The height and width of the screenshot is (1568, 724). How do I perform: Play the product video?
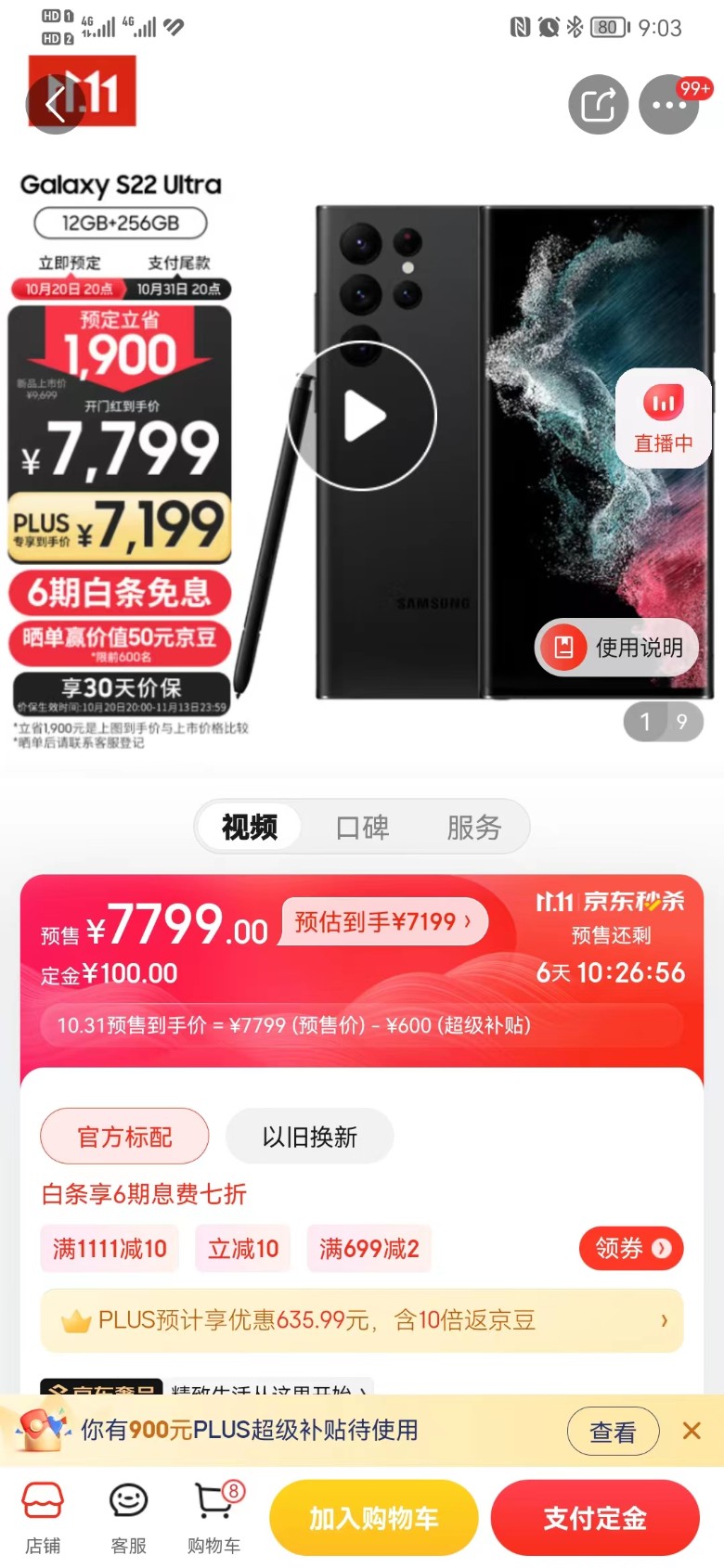click(362, 416)
